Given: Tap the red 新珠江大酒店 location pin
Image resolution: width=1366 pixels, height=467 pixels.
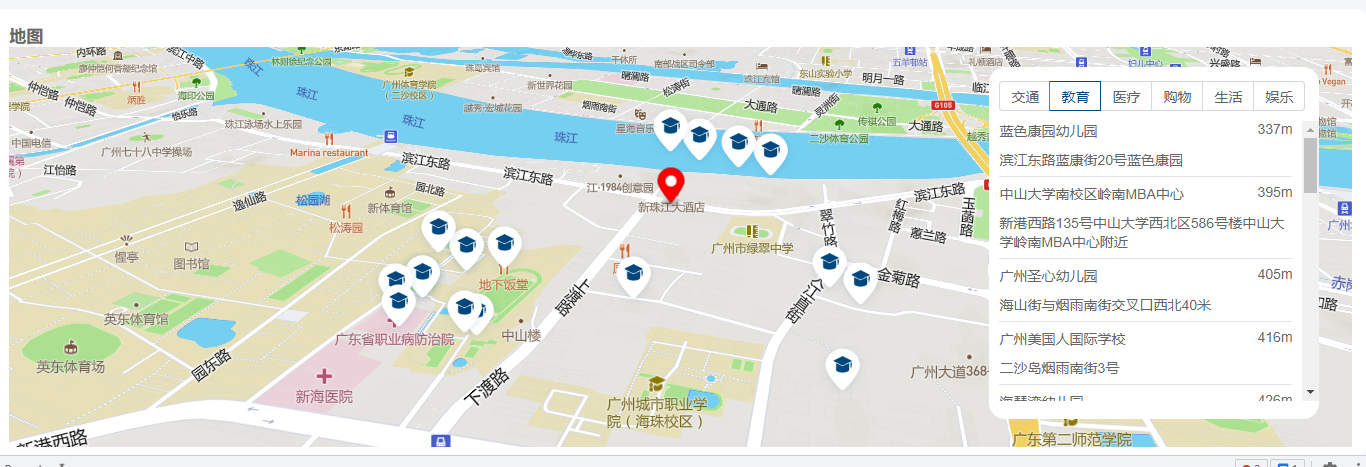Looking at the screenshot, I should (675, 186).
